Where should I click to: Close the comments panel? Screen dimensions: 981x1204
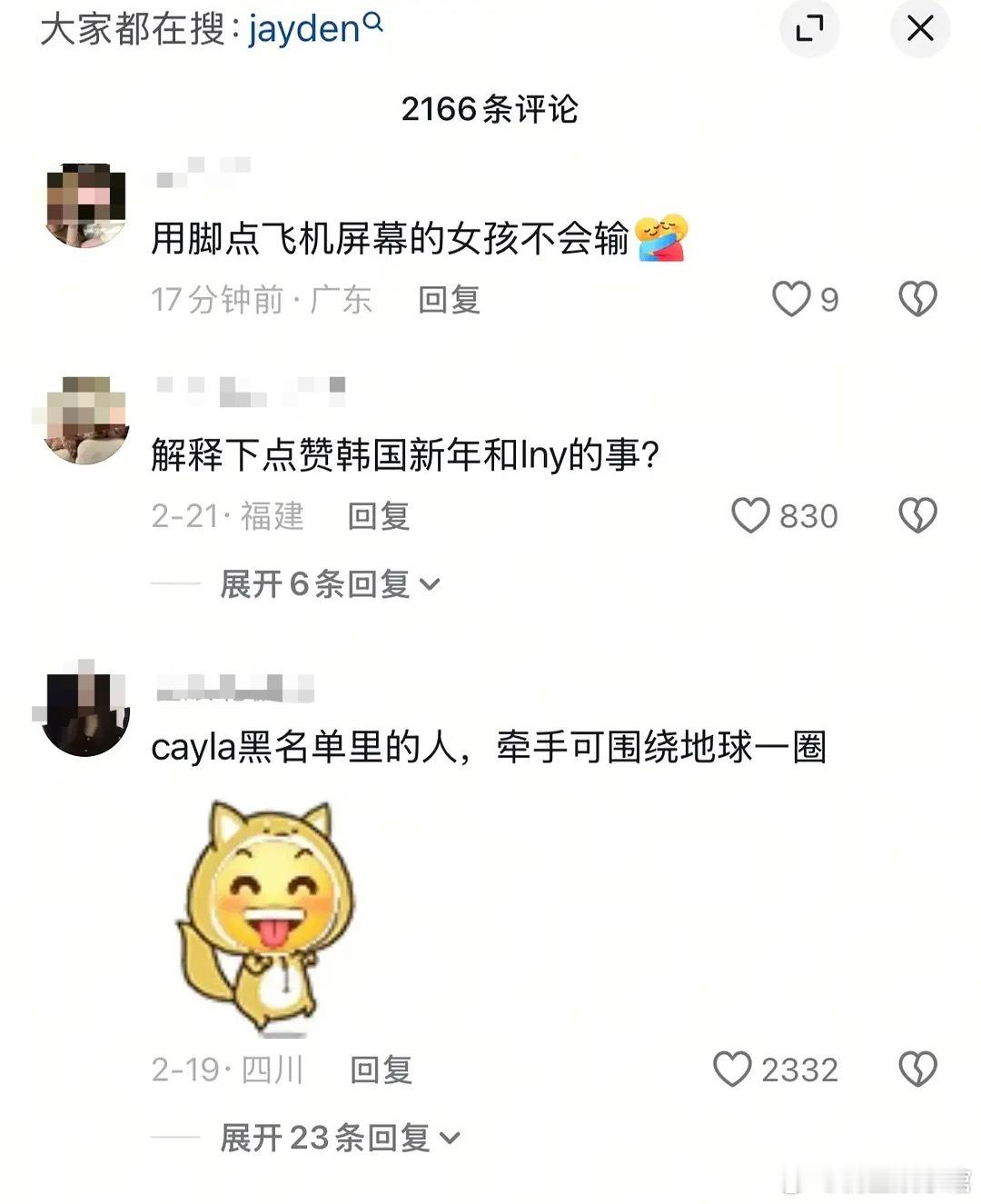[x=920, y=28]
